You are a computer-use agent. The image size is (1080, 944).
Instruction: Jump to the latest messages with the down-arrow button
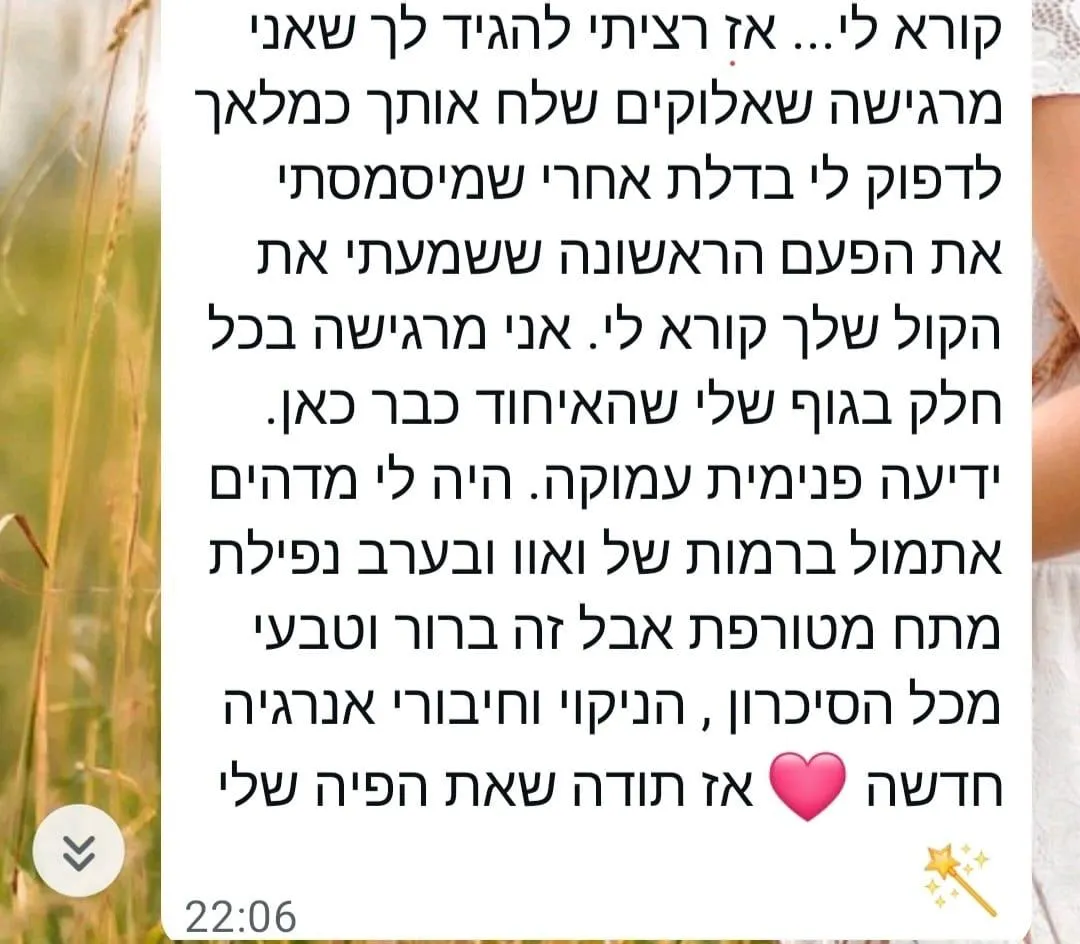[79, 850]
